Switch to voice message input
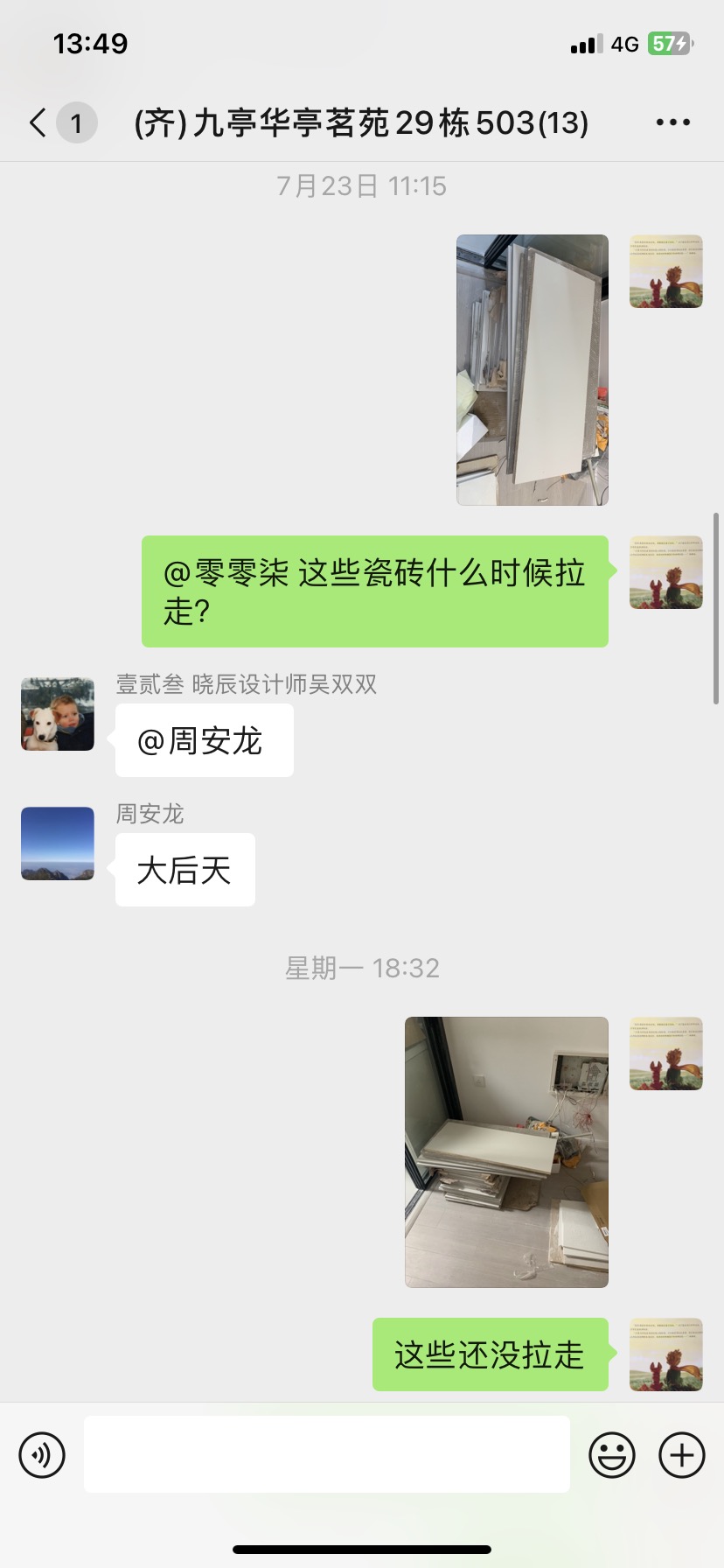 point(42,1455)
